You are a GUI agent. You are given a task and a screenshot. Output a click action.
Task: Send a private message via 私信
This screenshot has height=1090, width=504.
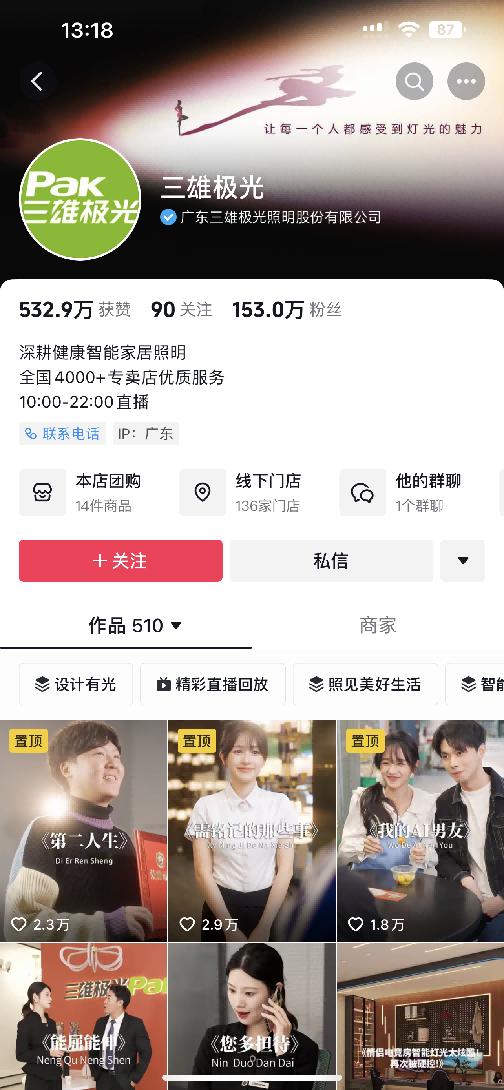click(331, 561)
